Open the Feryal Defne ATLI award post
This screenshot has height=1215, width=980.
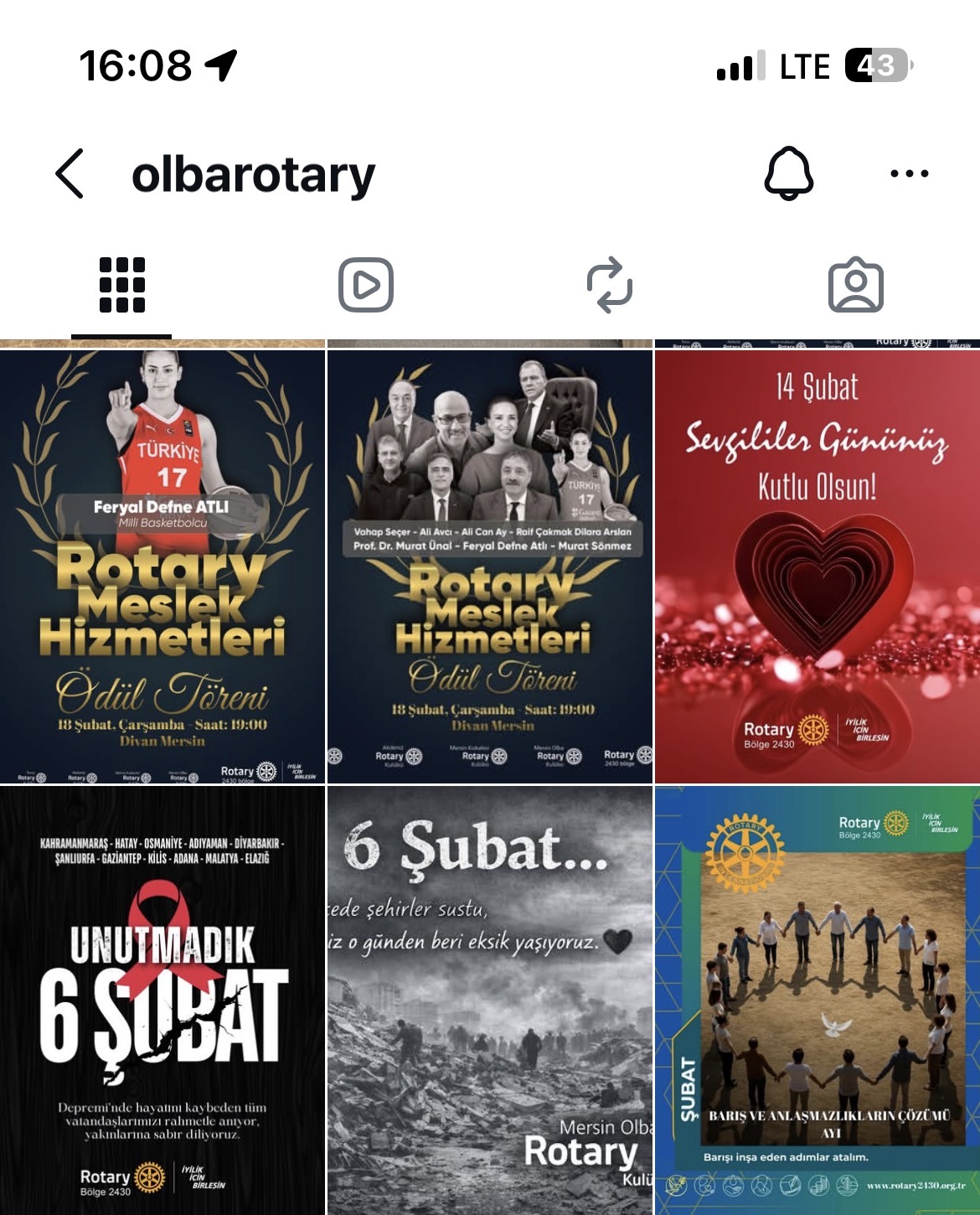pos(162,566)
